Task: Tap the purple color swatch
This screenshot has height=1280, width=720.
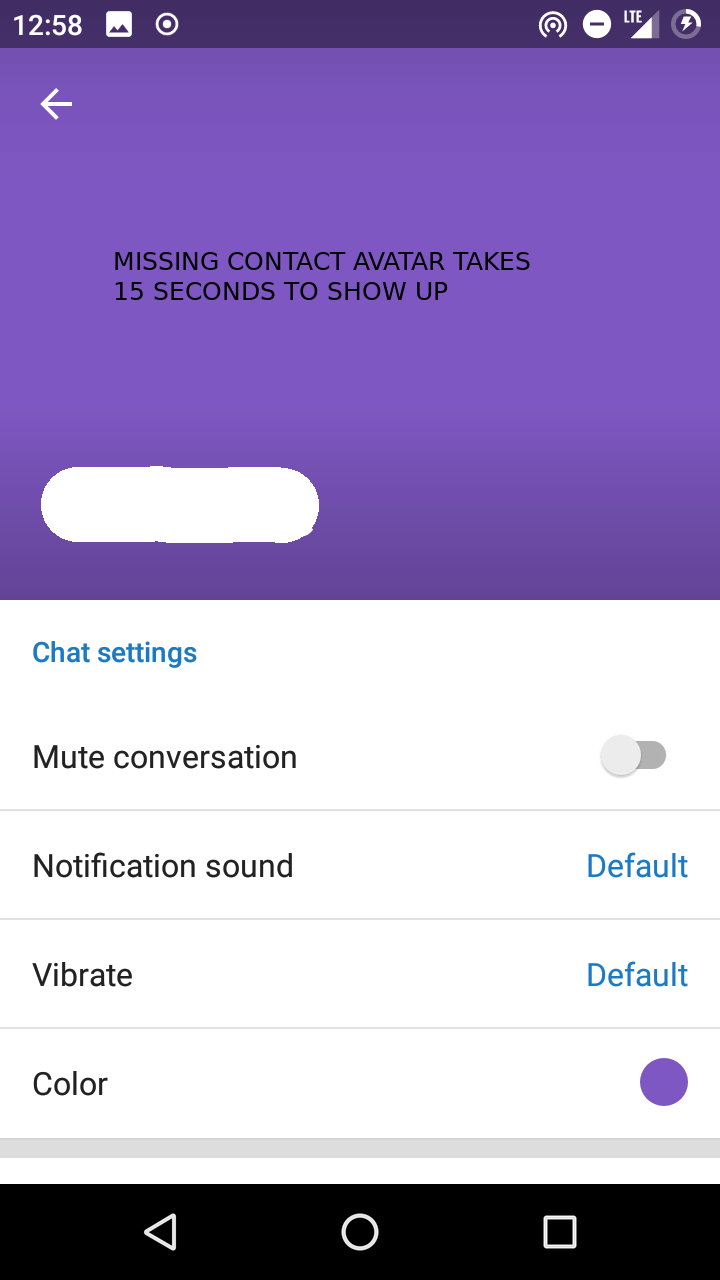Action: (x=664, y=1082)
